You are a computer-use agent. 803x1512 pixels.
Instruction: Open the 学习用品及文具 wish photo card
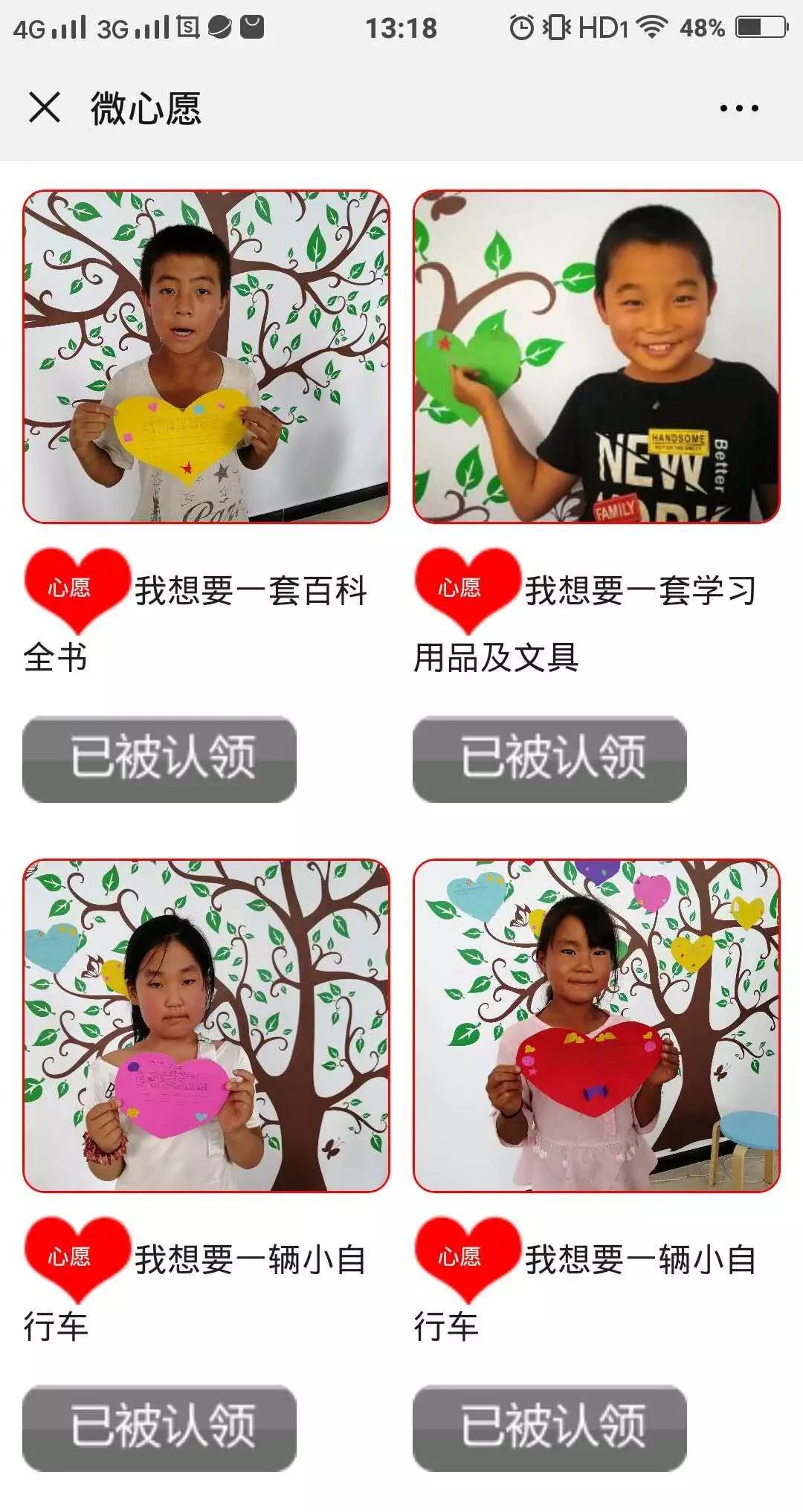coord(596,357)
